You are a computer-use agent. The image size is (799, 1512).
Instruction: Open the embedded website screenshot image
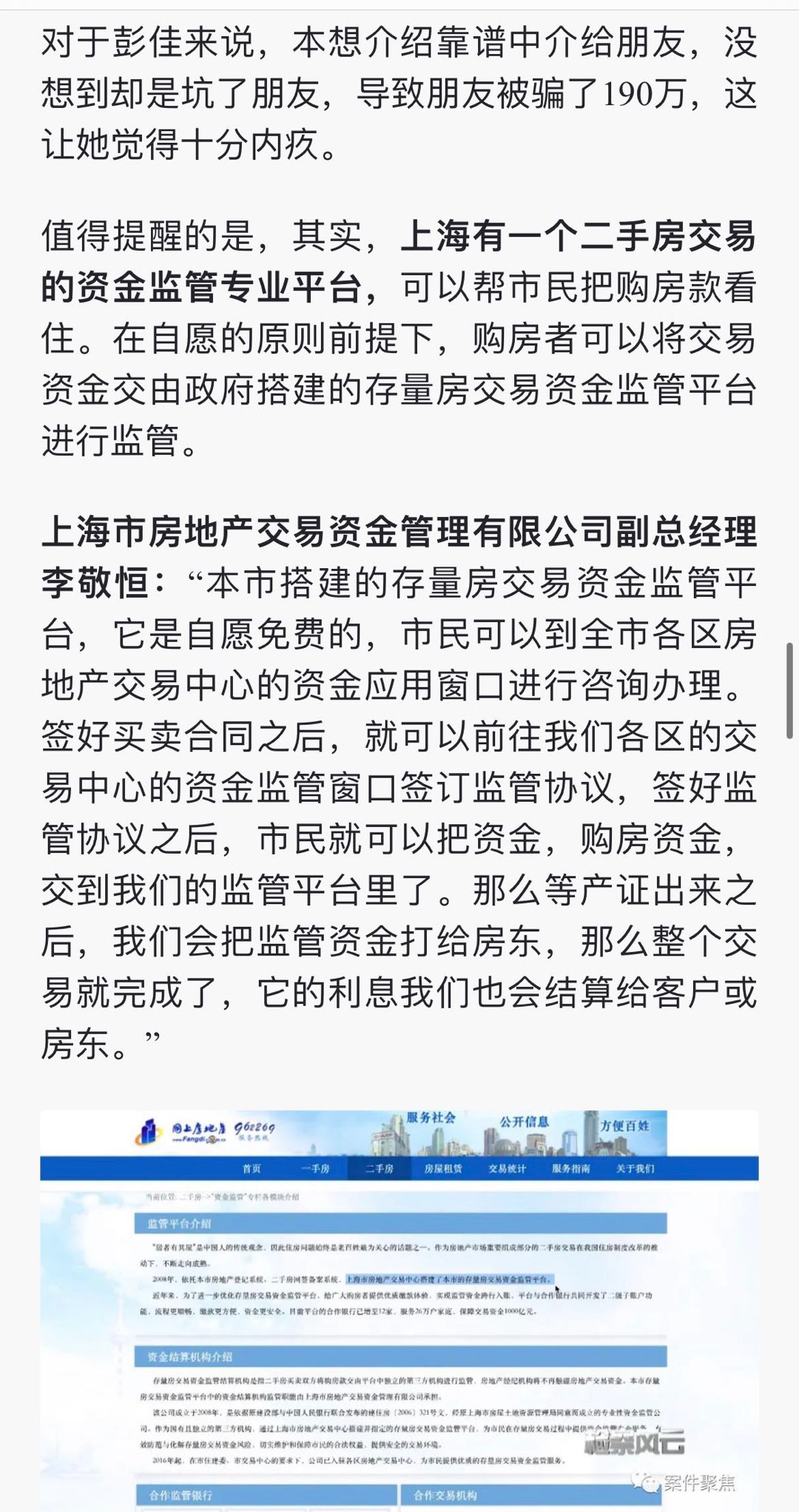tap(399, 1309)
